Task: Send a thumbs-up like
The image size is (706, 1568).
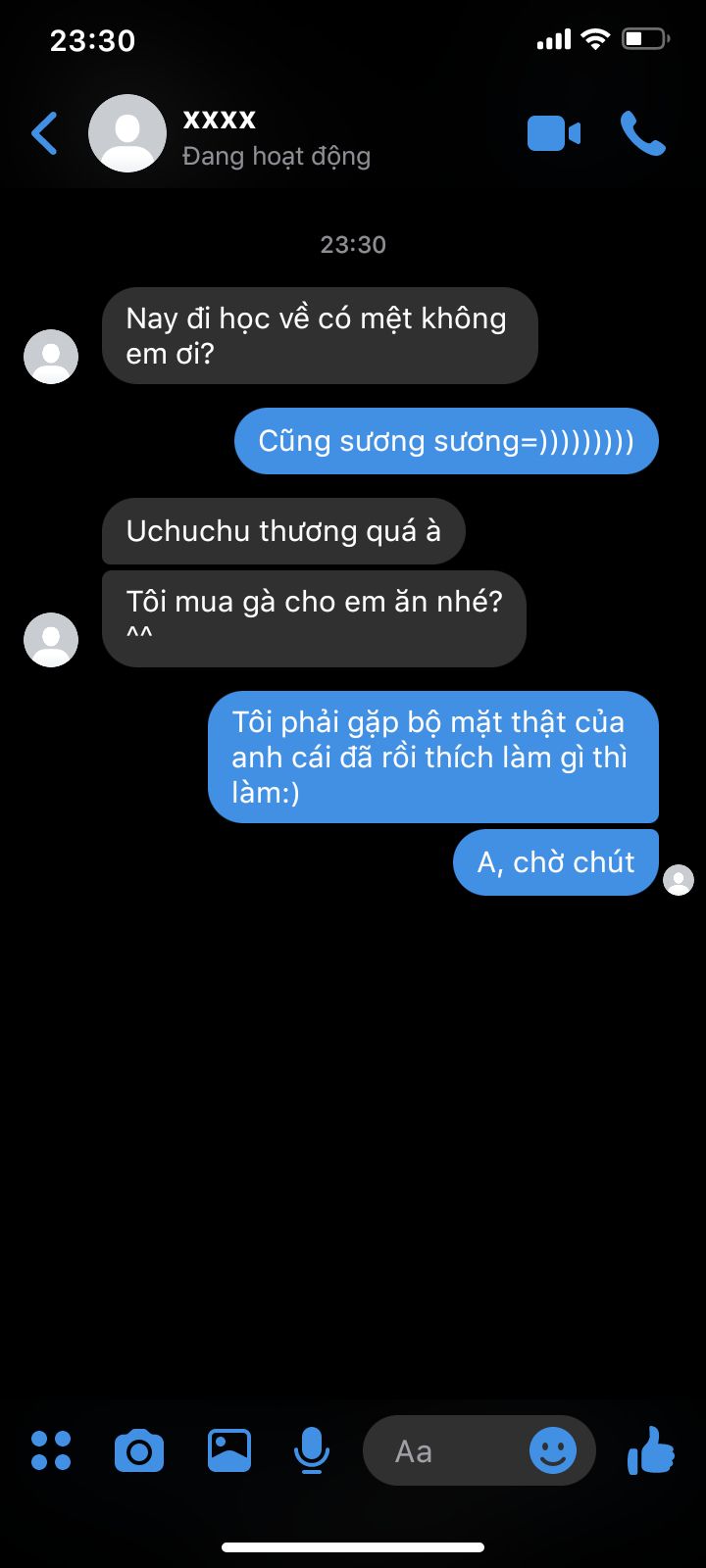Action: 651,1450
